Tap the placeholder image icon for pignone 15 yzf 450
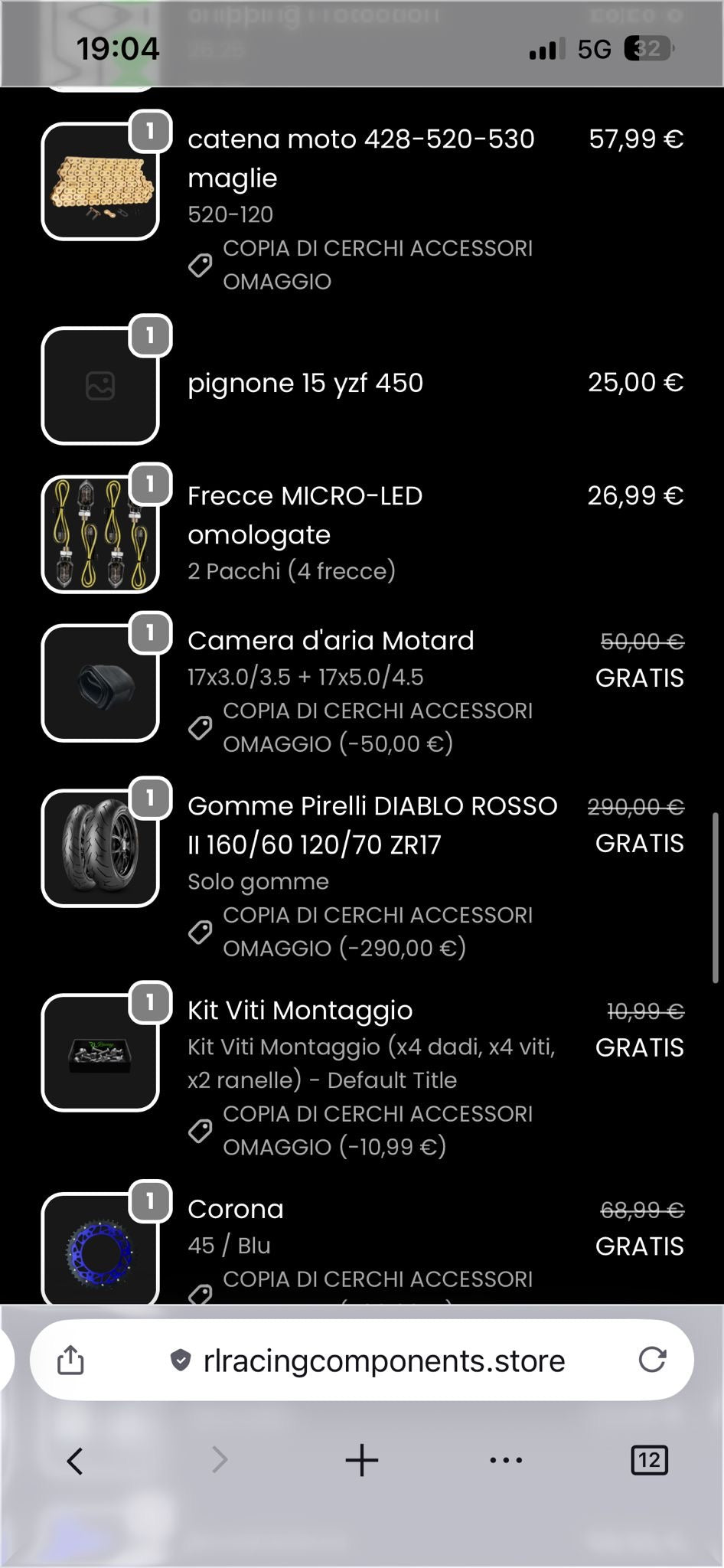724x1568 pixels. click(101, 385)
